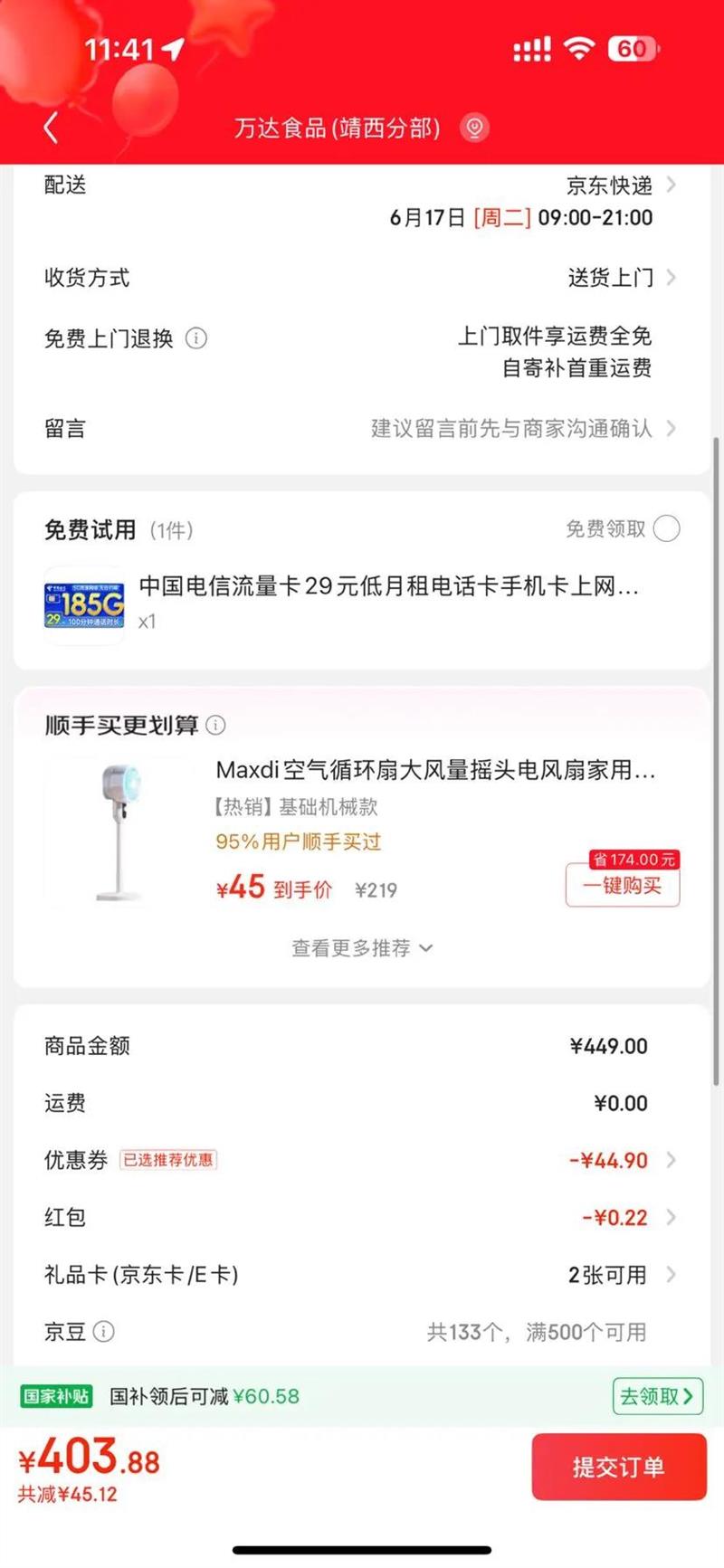
Task: Tap 一键购买 for the fan
Action: pyautogui.click(x=623, y=886)
